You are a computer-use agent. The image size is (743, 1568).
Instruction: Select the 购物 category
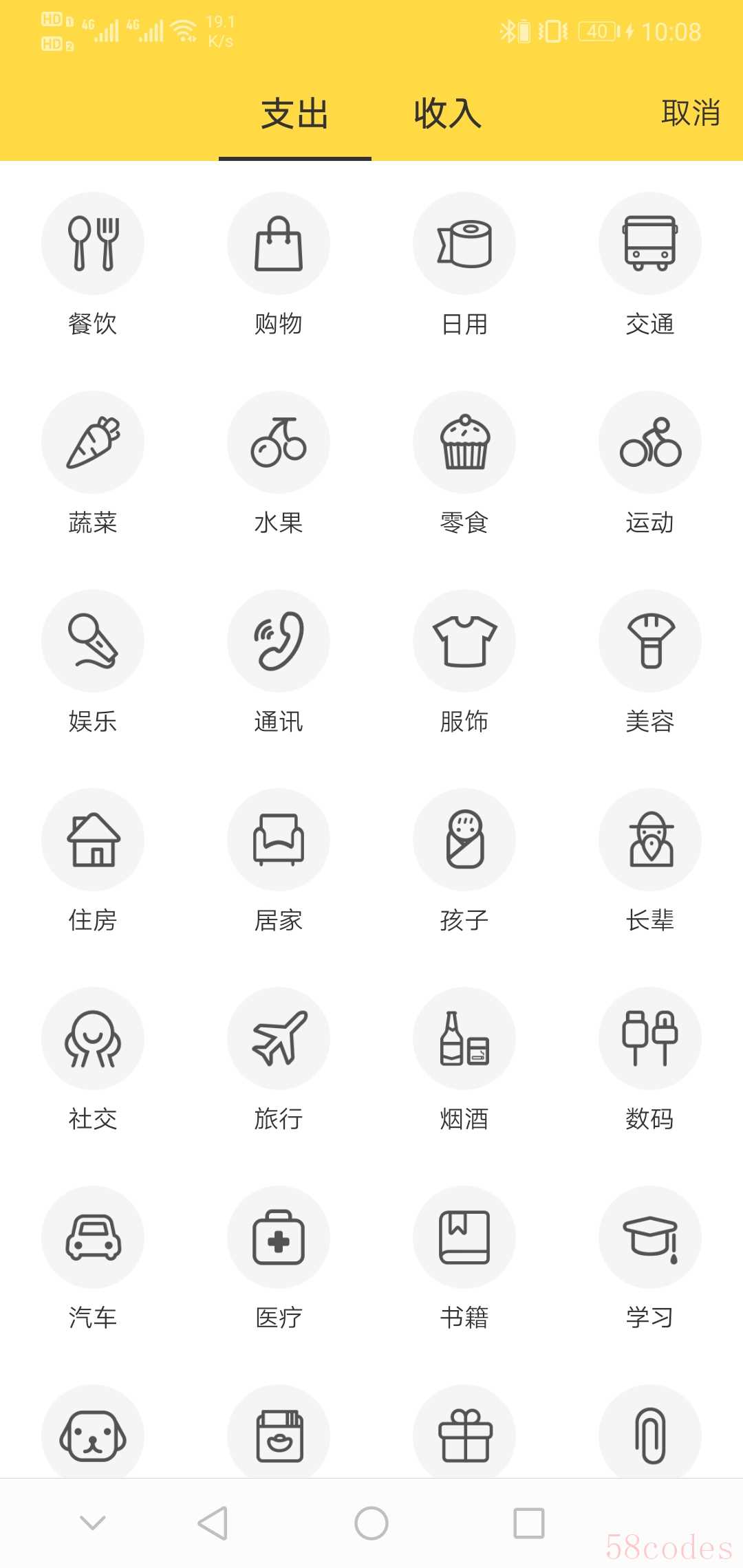click(x=279, y=243)
